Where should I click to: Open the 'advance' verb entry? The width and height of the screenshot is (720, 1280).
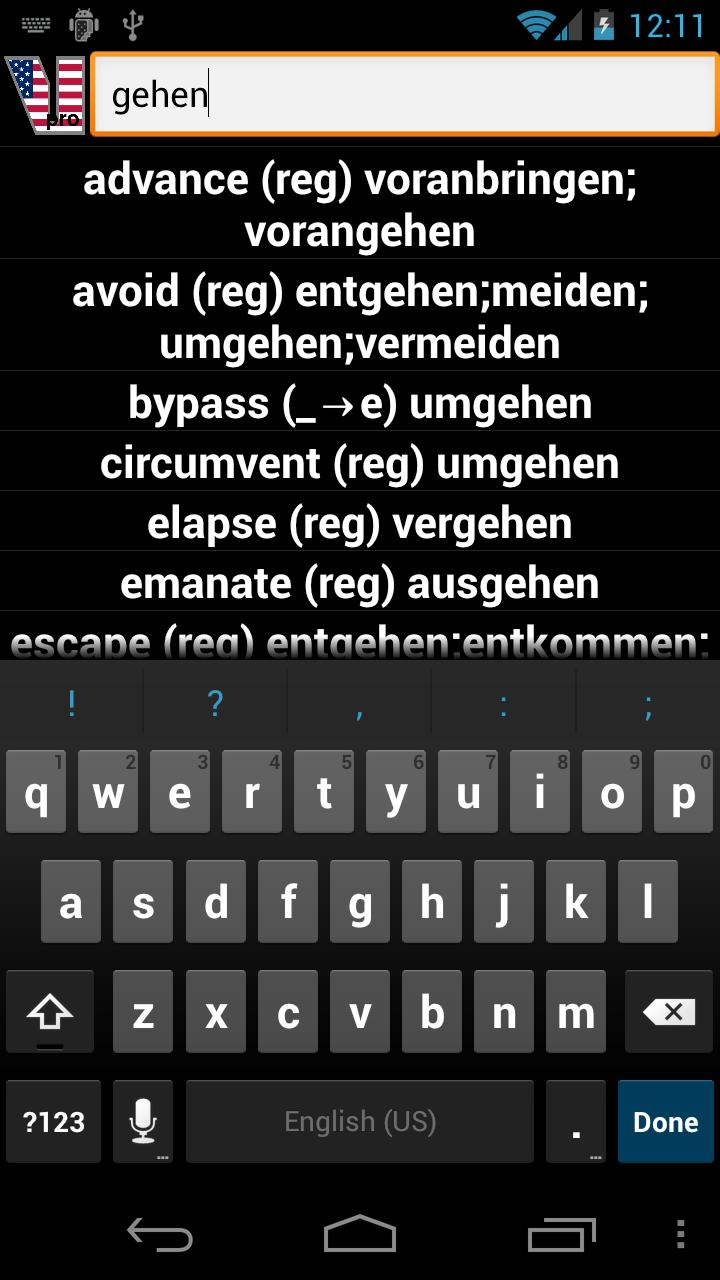point(360,205)
